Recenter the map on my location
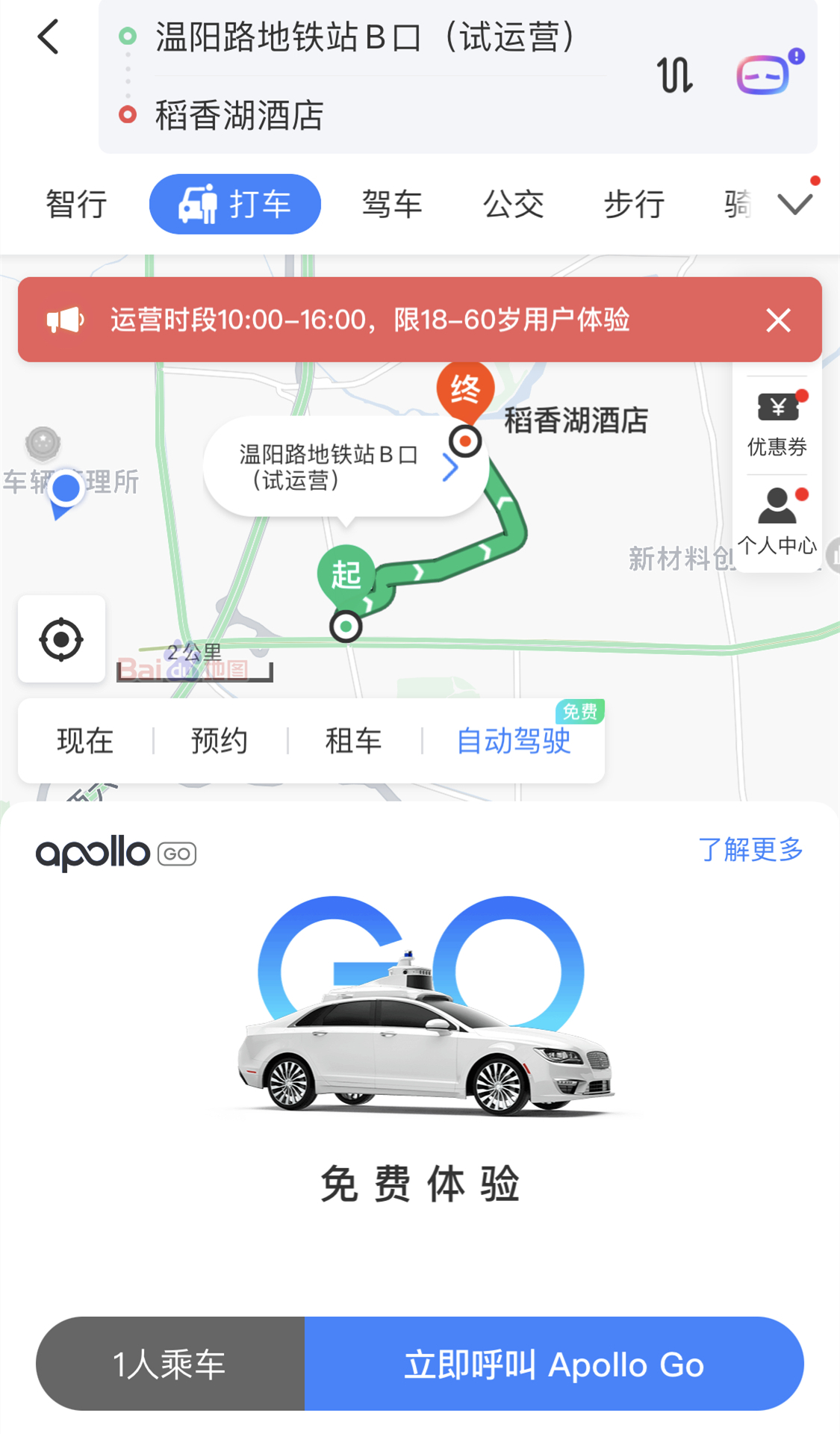This screenshot has height=1434, width=840. click(61, 639)
